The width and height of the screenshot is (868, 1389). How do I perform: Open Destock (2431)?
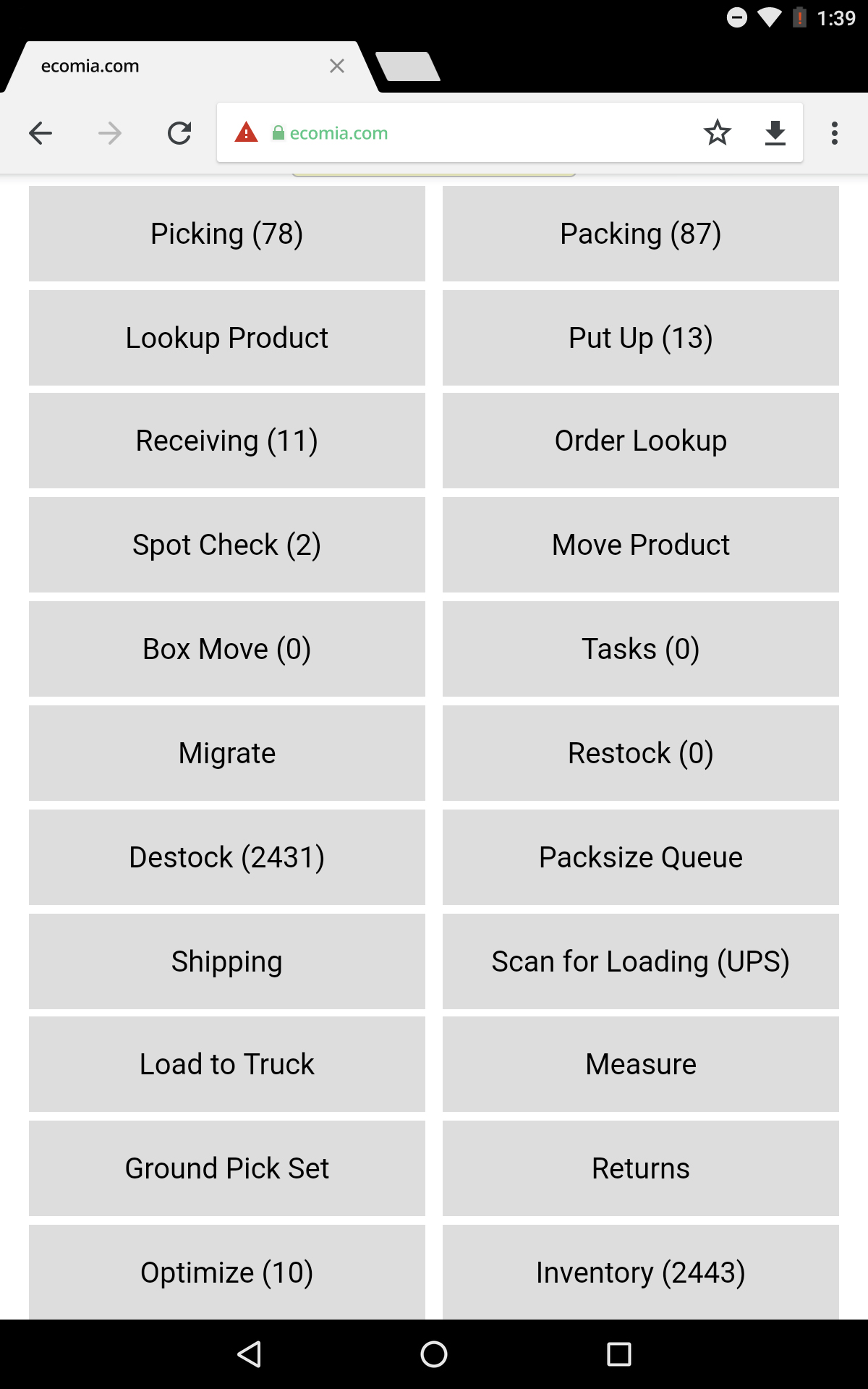click(x=226, y=857)
